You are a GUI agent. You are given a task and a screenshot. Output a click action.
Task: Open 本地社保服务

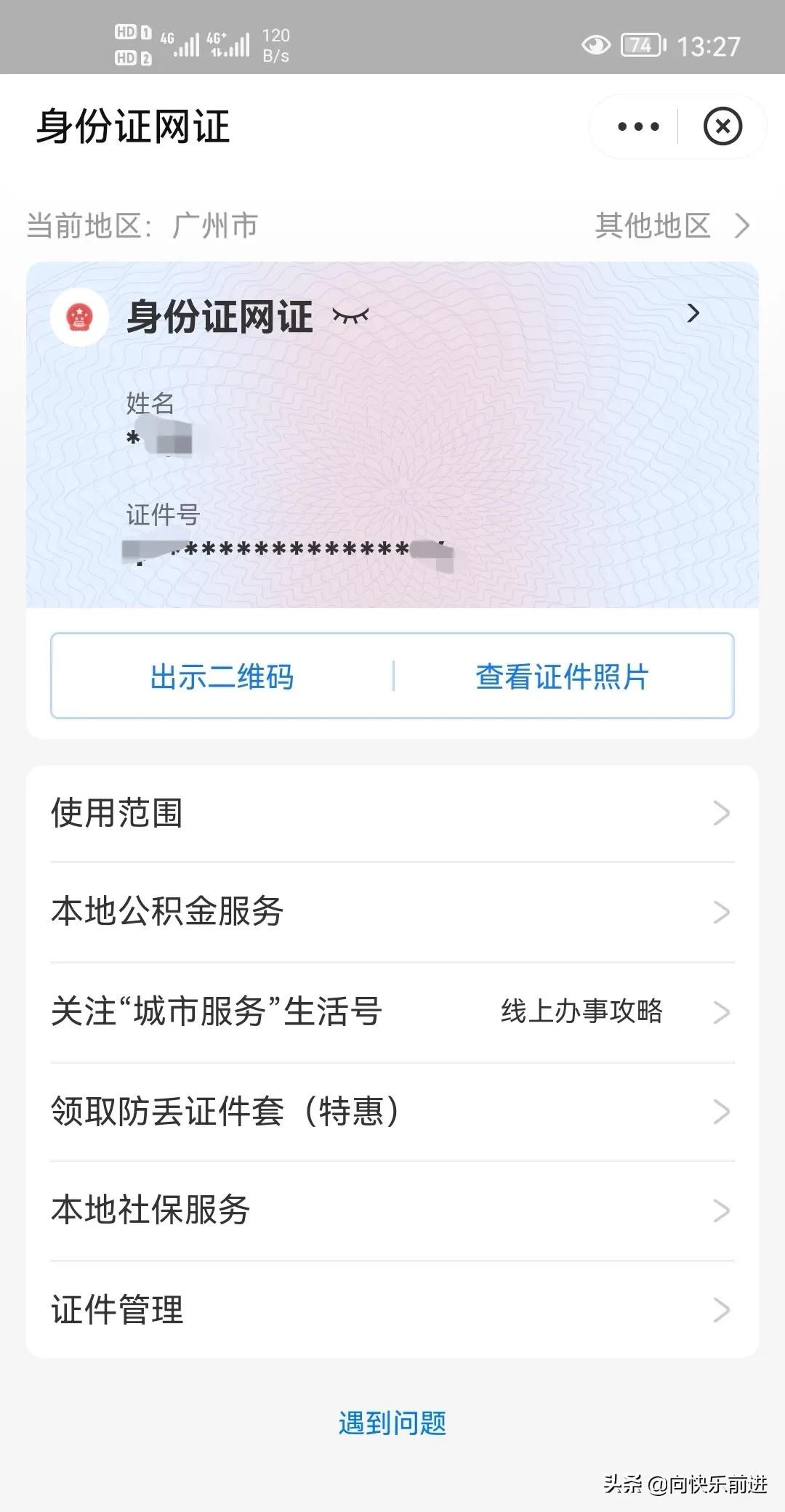coord(392,1210)
